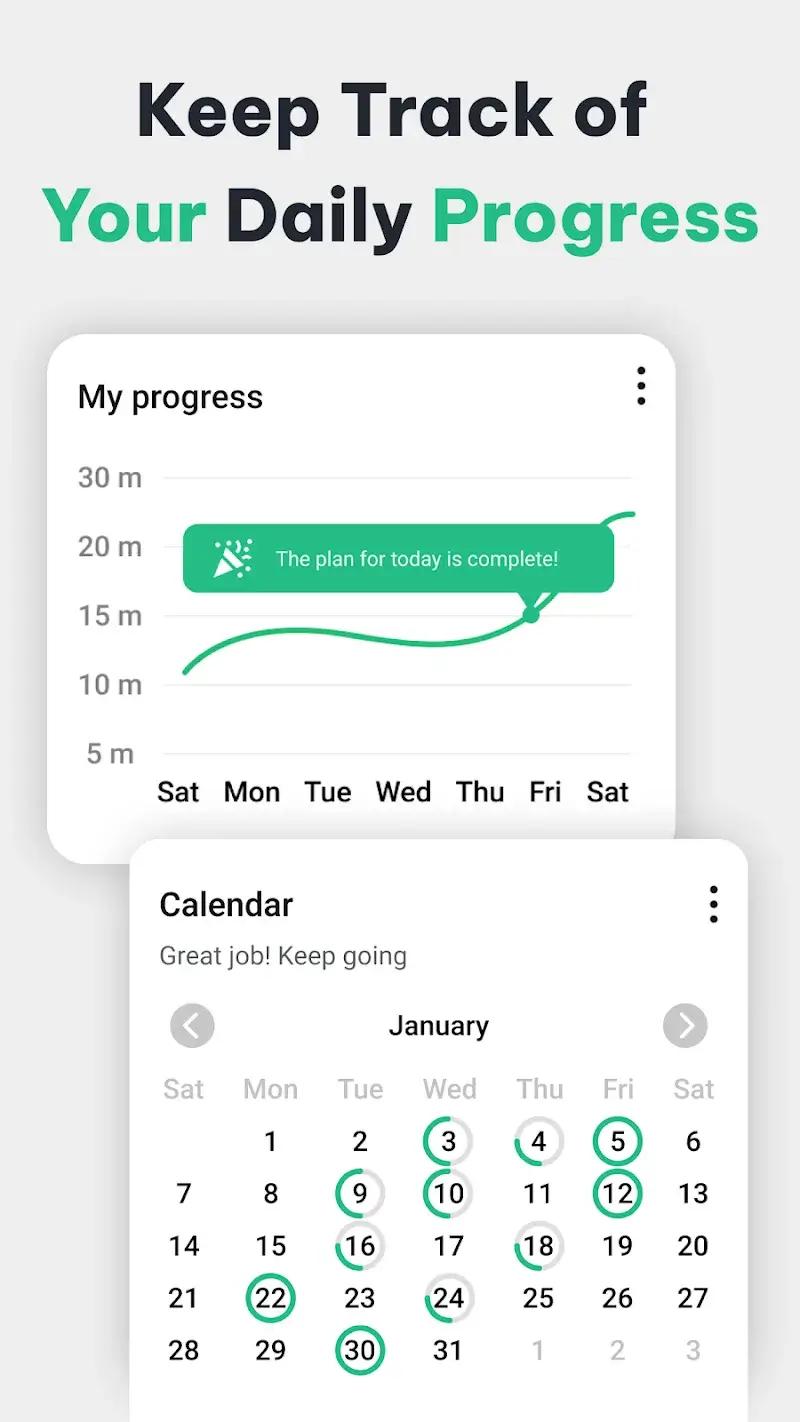The height and width of the screenshot is (1422, 800).
Task: Toggle the partial progress ring on day 4
Action: [539, 1141]
